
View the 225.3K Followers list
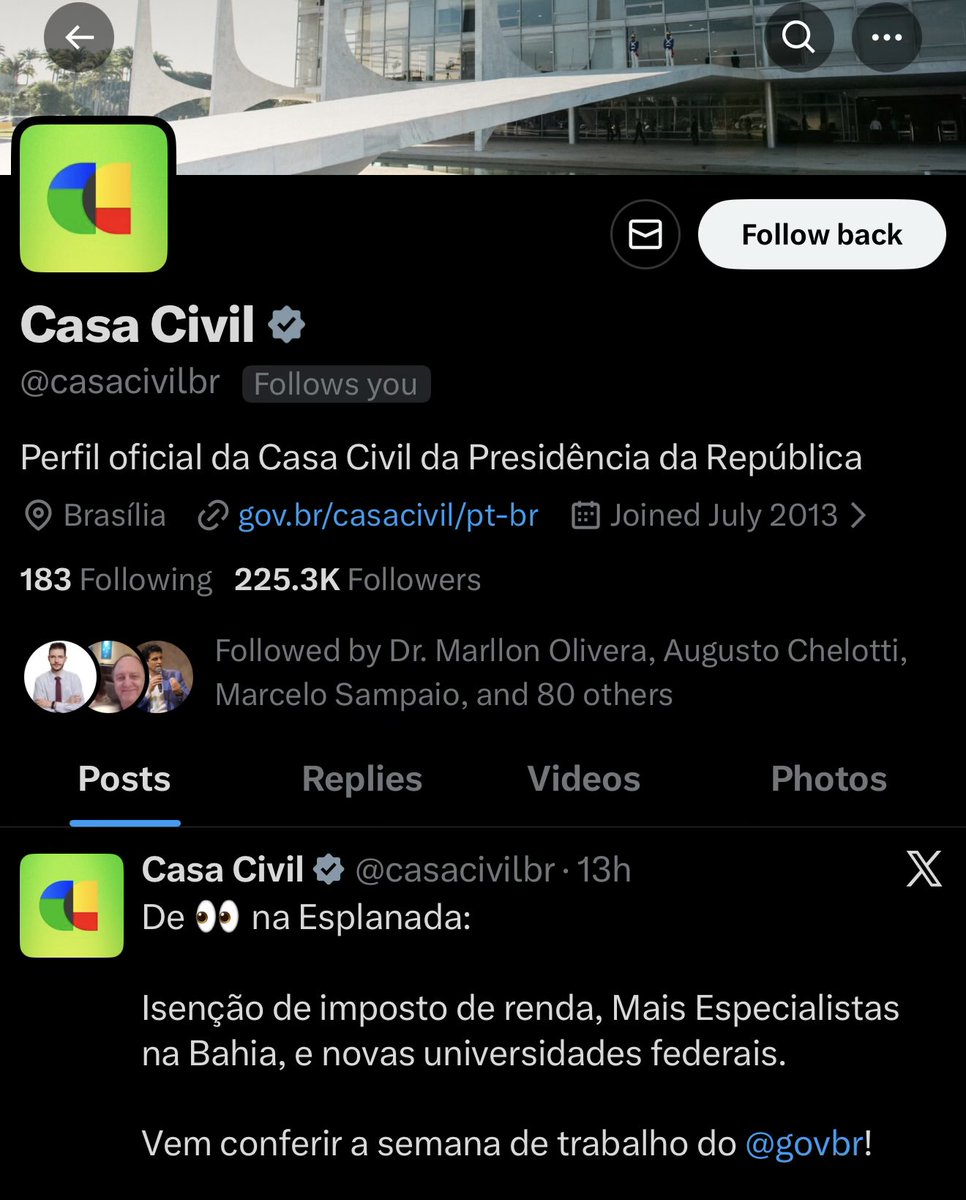click(357, 580)
